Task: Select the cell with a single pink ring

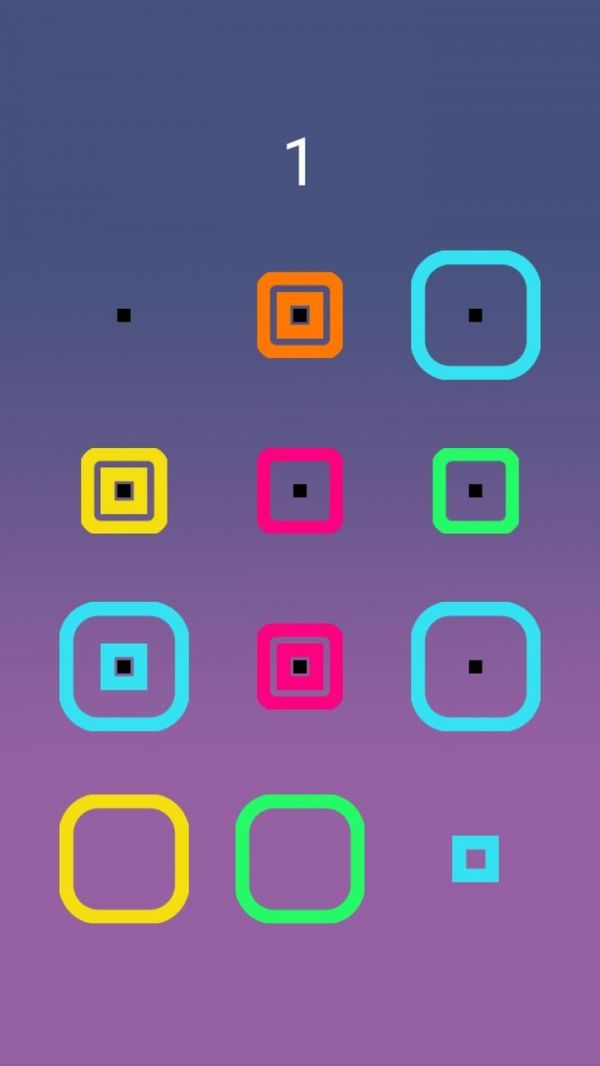Action: [x=300, y=491]
